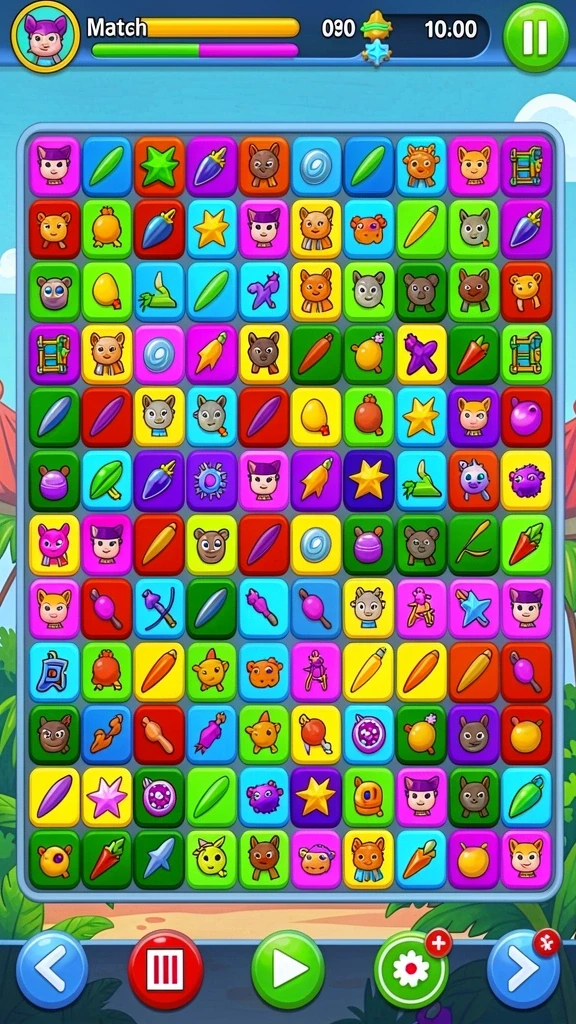Screen dimensions: 576x1024
Task: Select the yellow smiley face tile
Action: 212,859
